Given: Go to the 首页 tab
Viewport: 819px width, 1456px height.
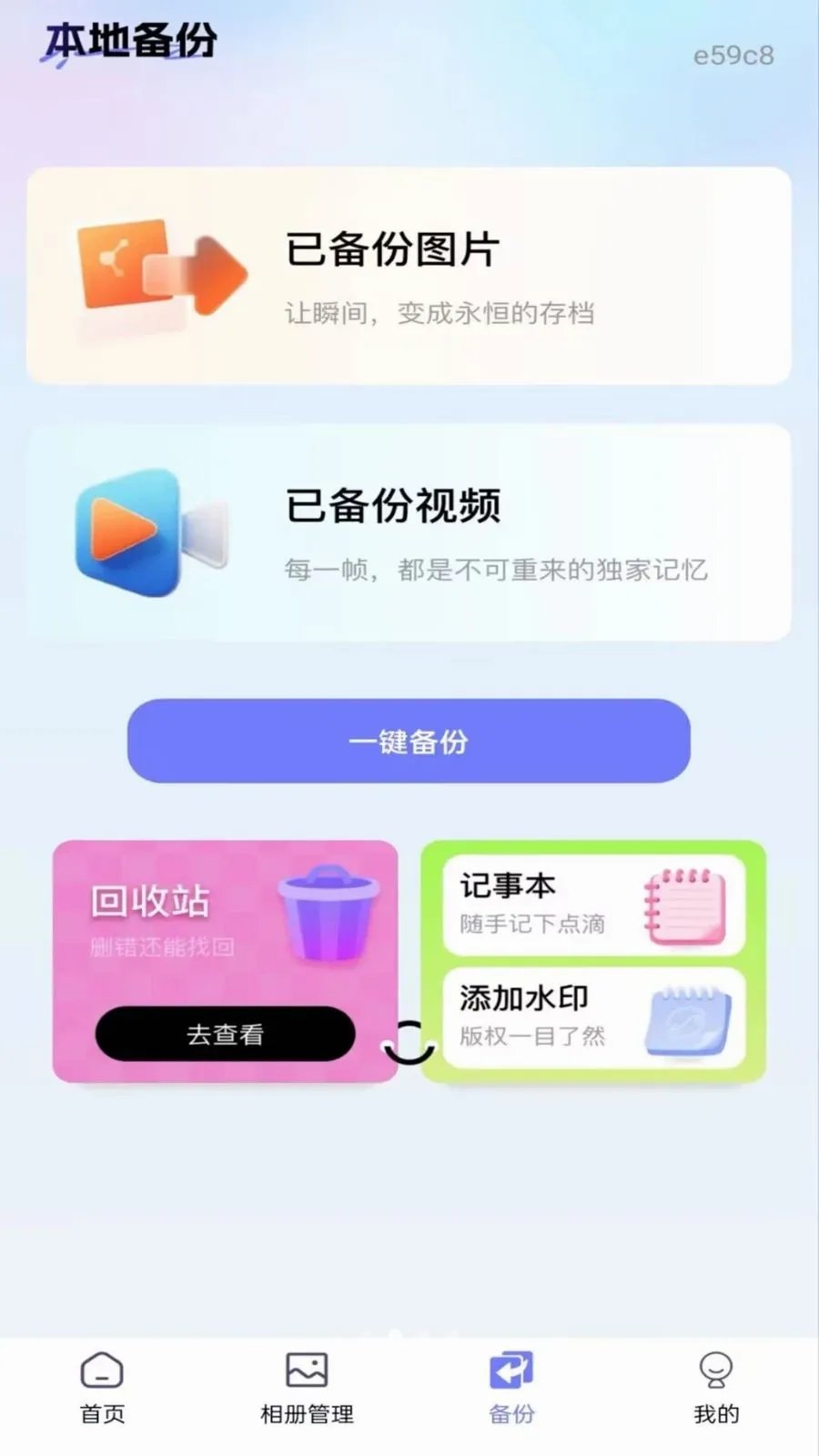Looking at the screenshot, I should 102,1389.
